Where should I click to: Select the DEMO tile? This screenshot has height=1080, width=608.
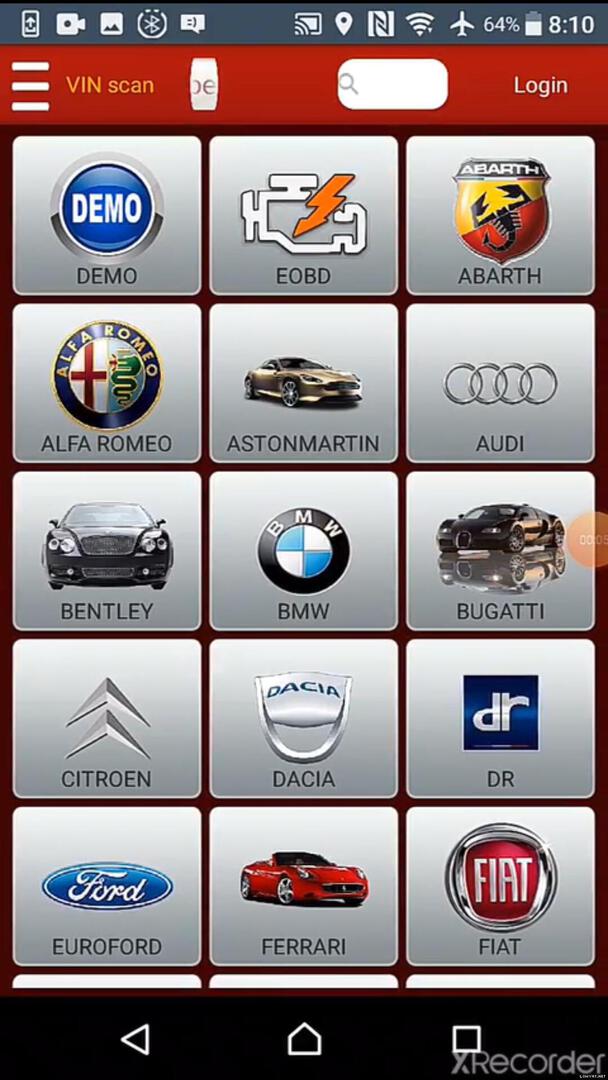pos(107,215)
